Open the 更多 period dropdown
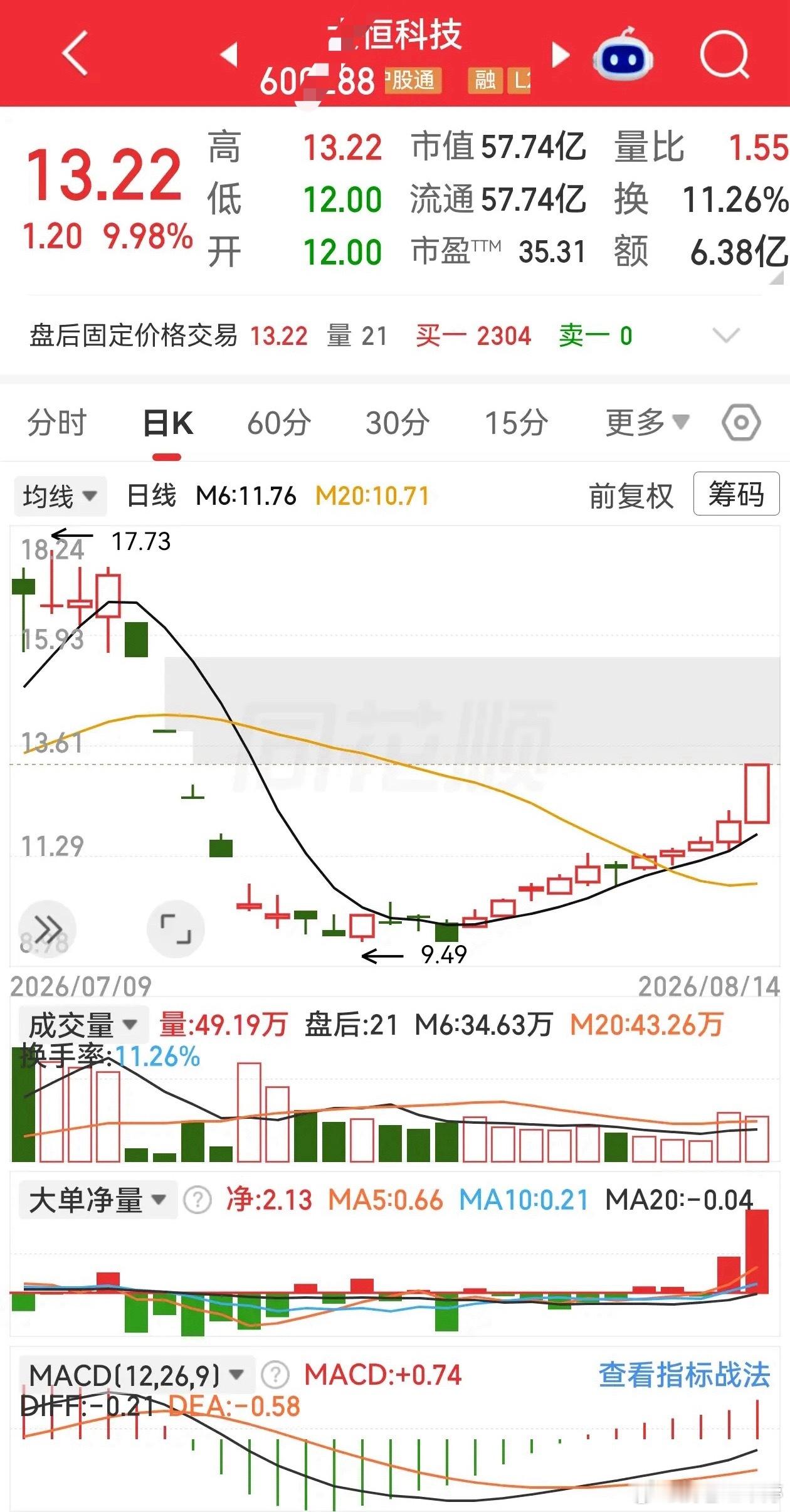Image resolution: width=790 pixels, height=1512 pixels. [x=647, y=423]
